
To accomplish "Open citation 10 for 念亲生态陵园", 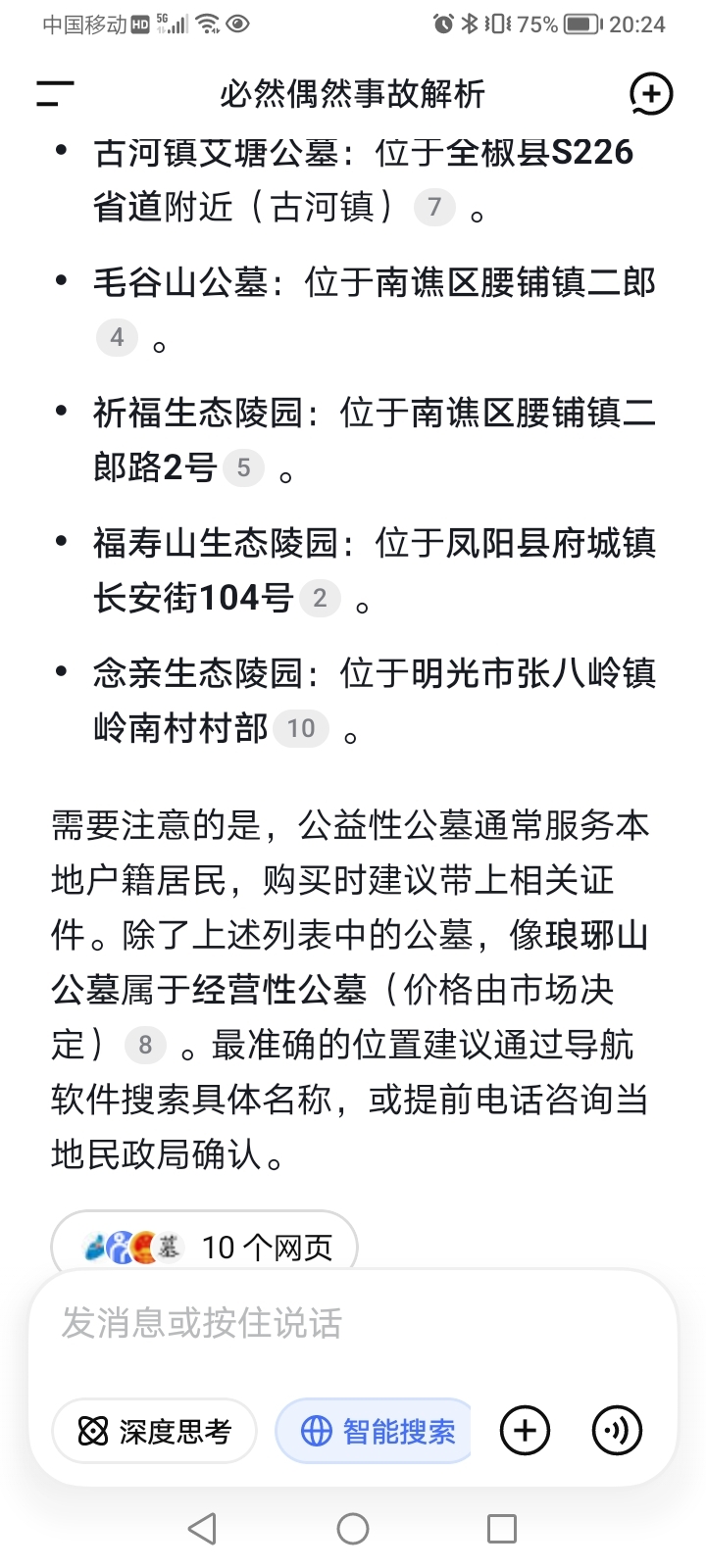I will pyautogui.click(x=301, y=728).
